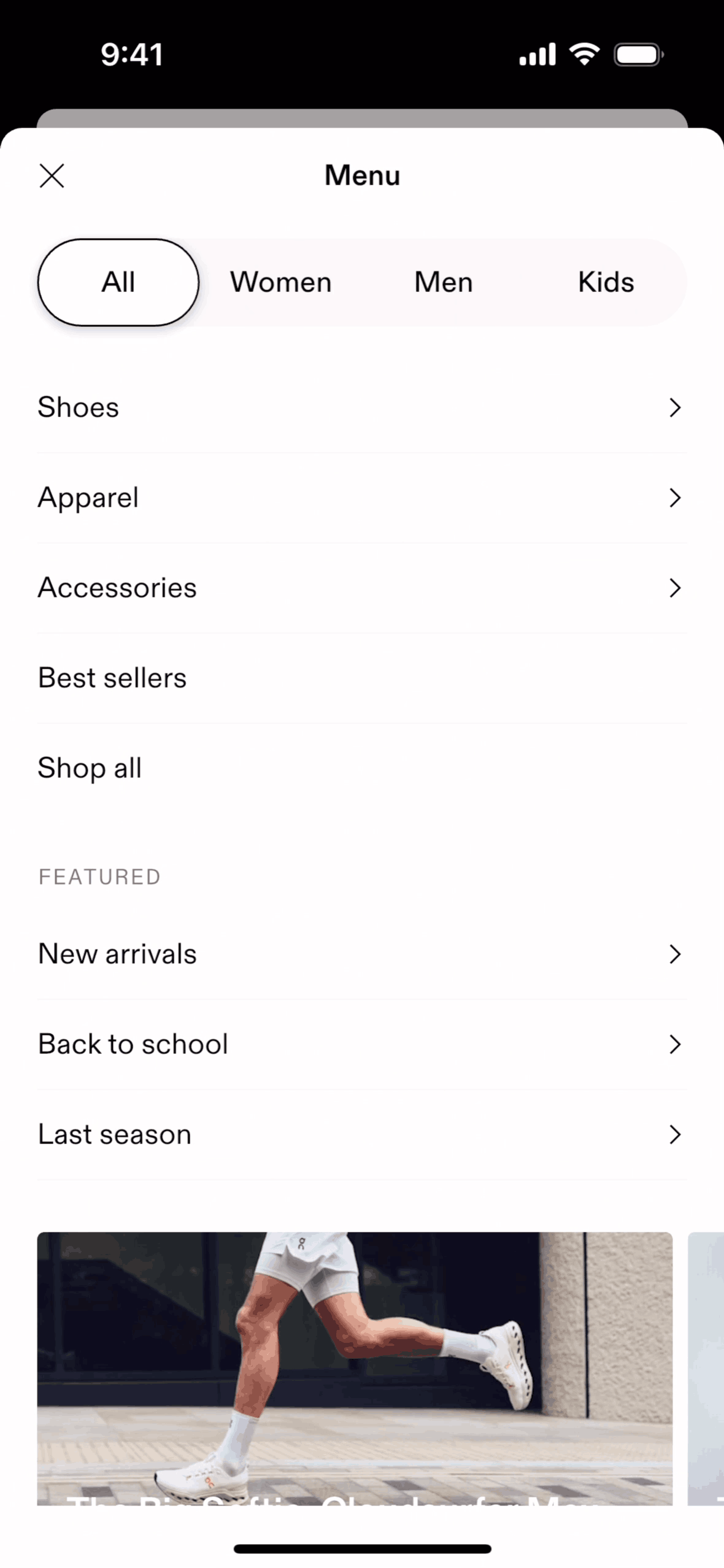724x1568 pixels.
Task: Switch to the Kids segment
Action: click(x=606, y=282)
